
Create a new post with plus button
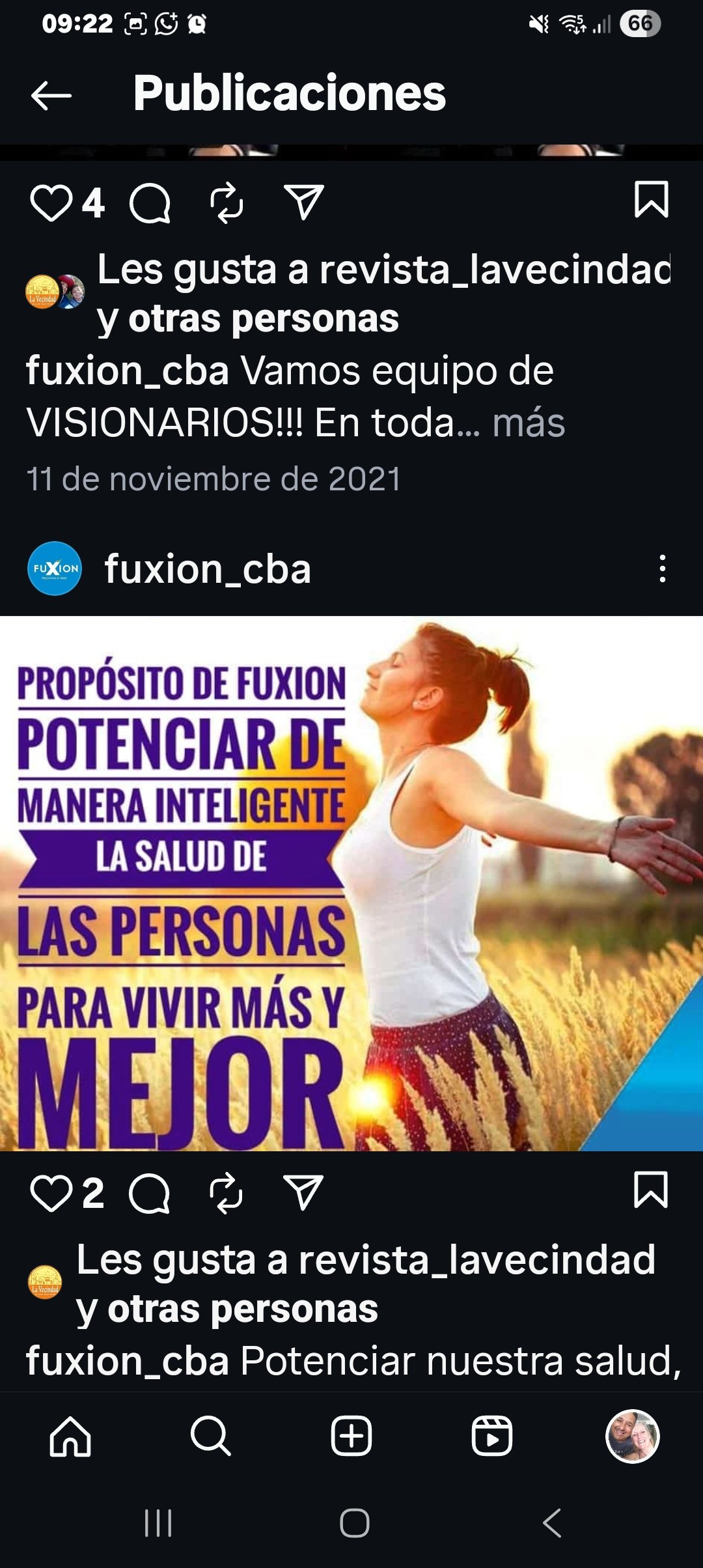click(351, 1436)
